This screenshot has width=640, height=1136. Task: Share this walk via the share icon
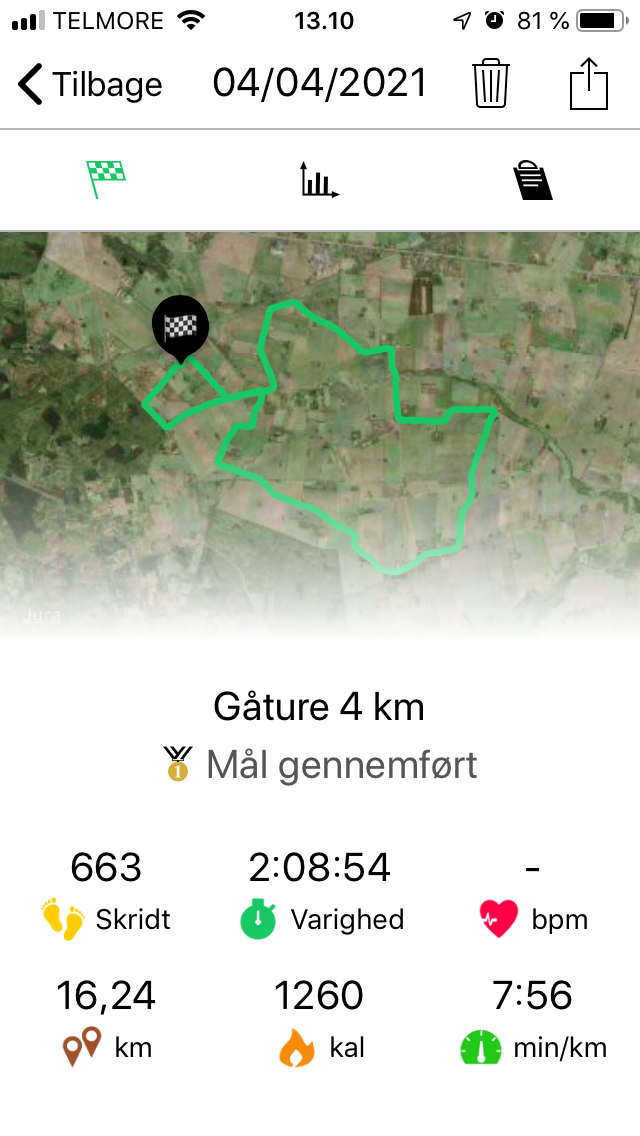coord(589,83)
